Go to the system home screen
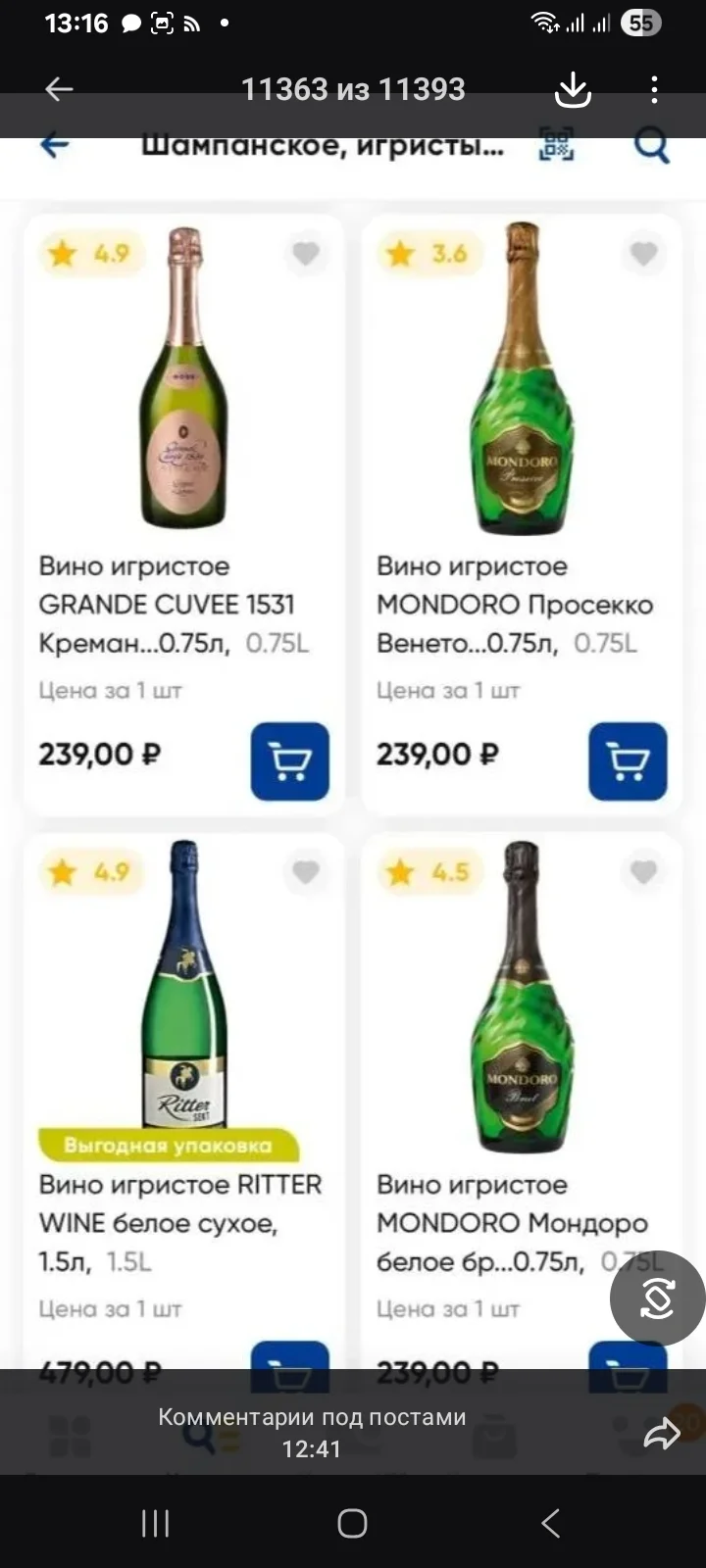Screen dimensions: 706x1568 pos(352,1523)
